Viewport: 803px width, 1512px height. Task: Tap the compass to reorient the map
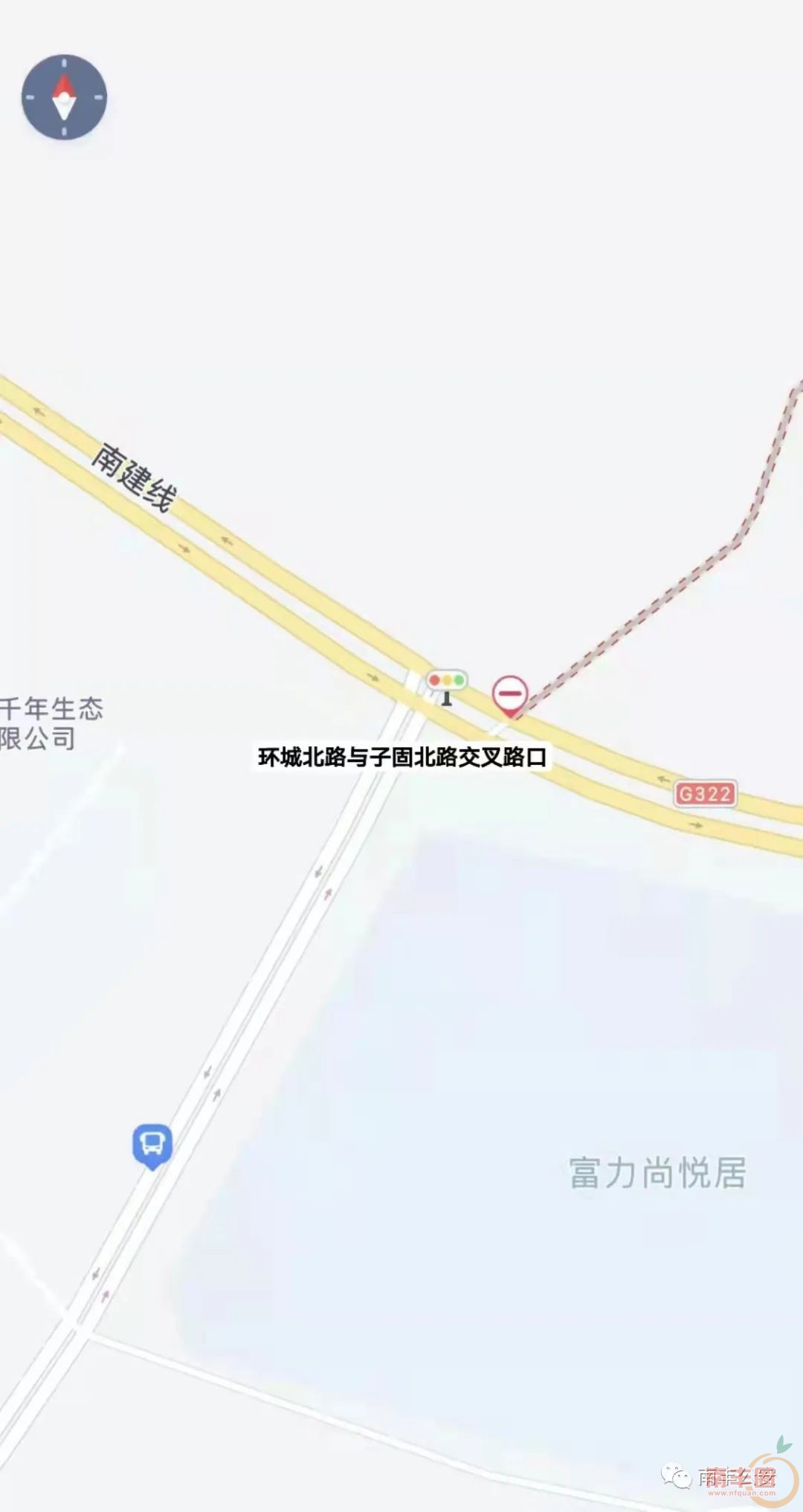pyautogui.click(x=64, y=97)
